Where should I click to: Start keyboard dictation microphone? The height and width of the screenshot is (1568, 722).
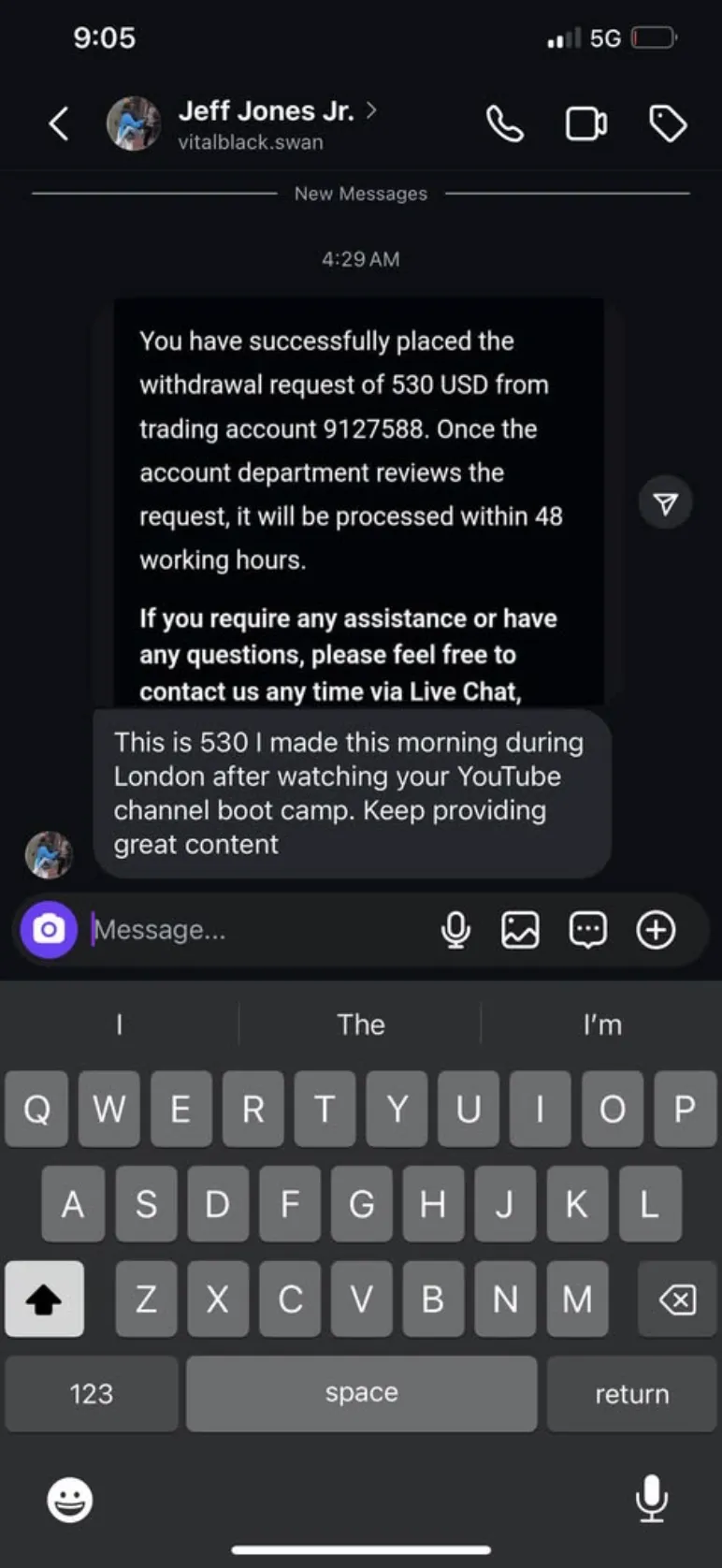(651, 1499)
